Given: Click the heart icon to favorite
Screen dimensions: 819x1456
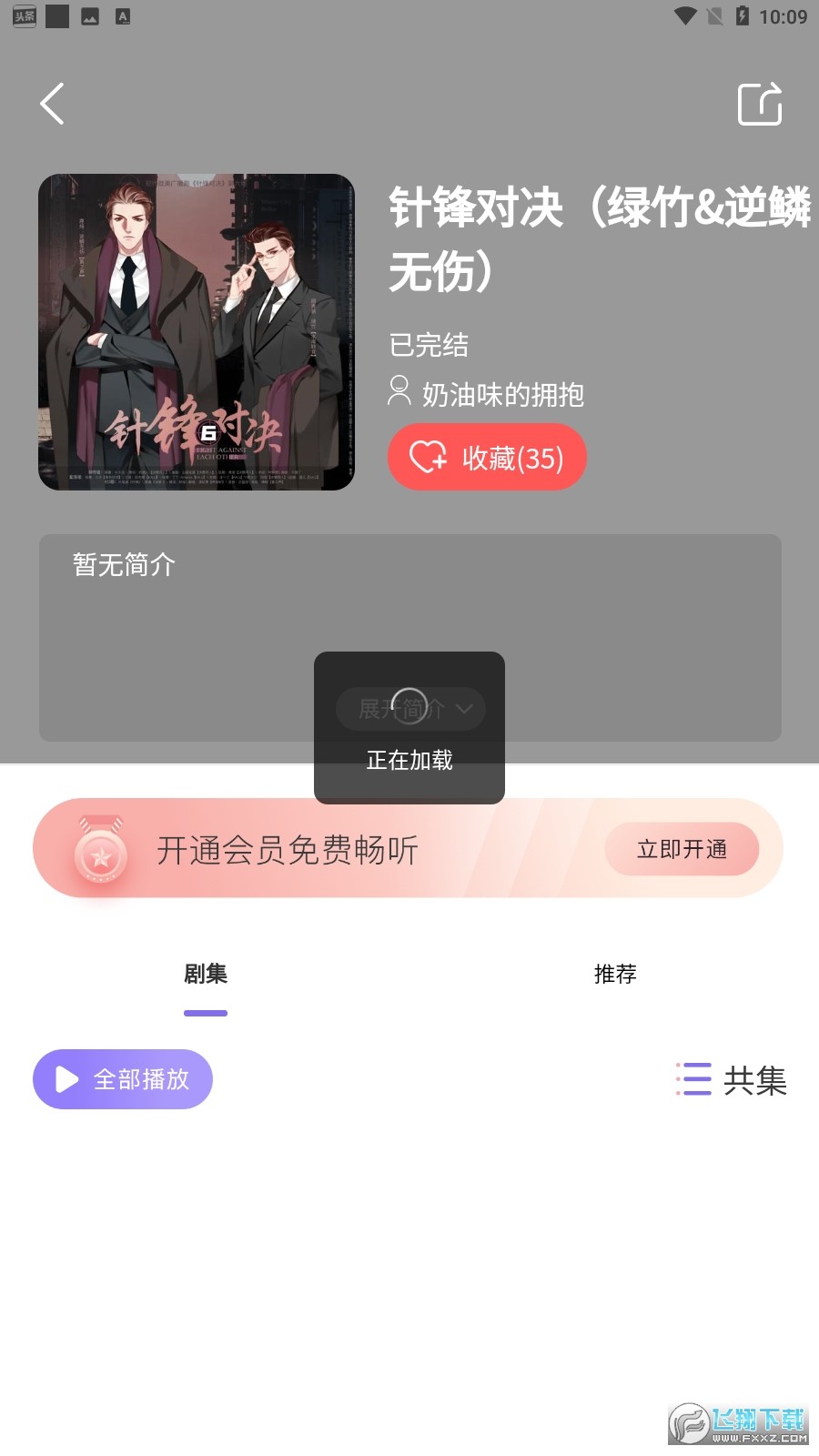Looking at the screenshot, I should tap(428, 458).
